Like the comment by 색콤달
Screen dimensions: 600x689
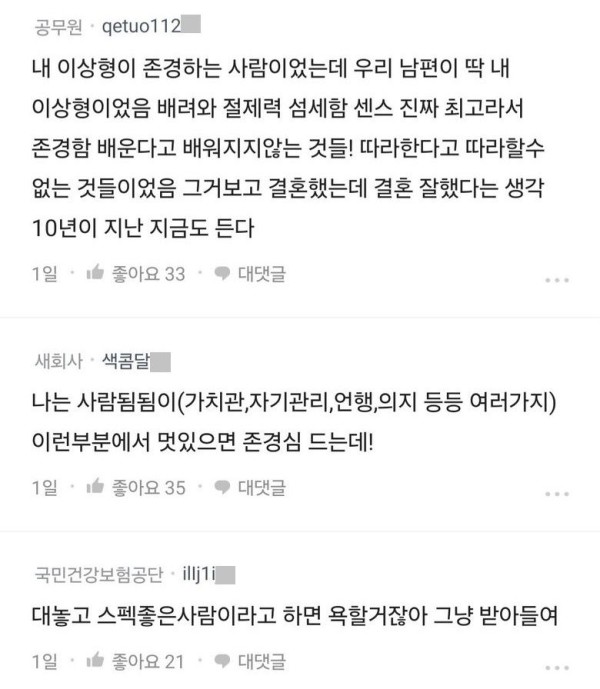tap(135, 487)
